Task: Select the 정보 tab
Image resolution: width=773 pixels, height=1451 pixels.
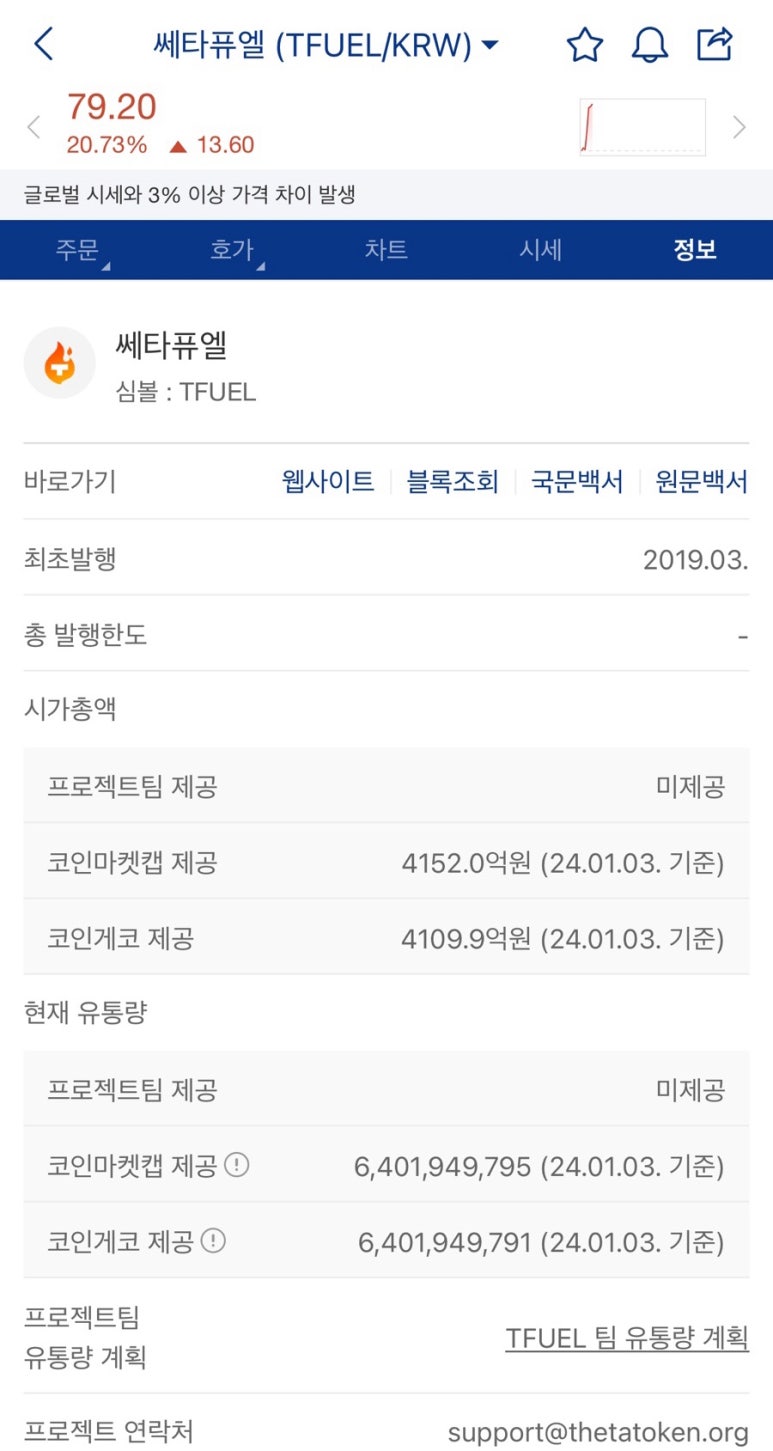Action: click(695, 249)
